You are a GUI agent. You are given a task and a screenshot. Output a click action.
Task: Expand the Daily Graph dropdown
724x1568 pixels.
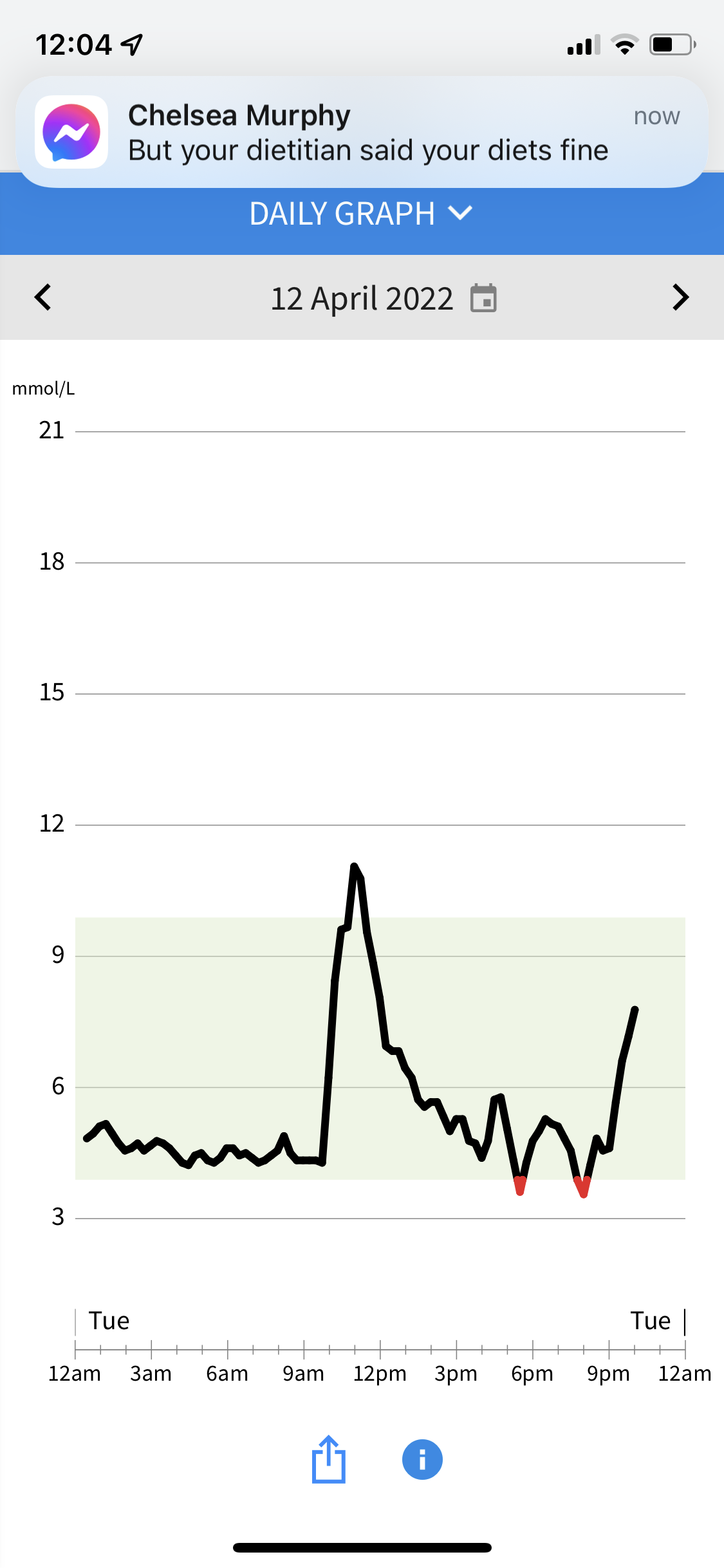click(x=361, y=214)
